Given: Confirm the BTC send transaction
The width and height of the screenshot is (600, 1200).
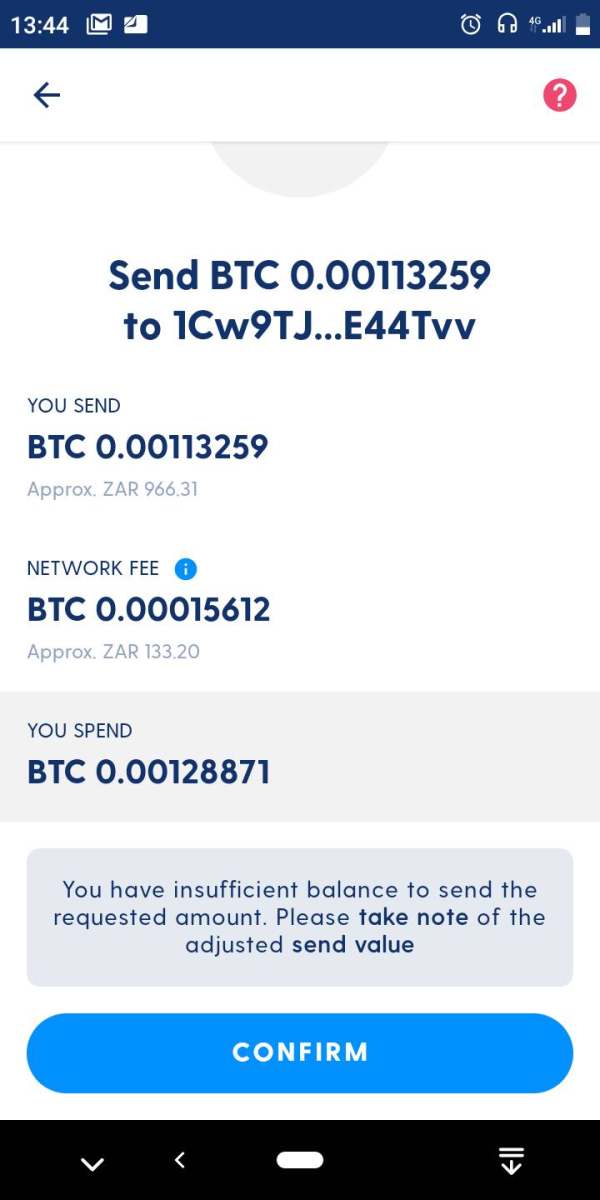Looking at the screenshot, I should point(300,1052).
